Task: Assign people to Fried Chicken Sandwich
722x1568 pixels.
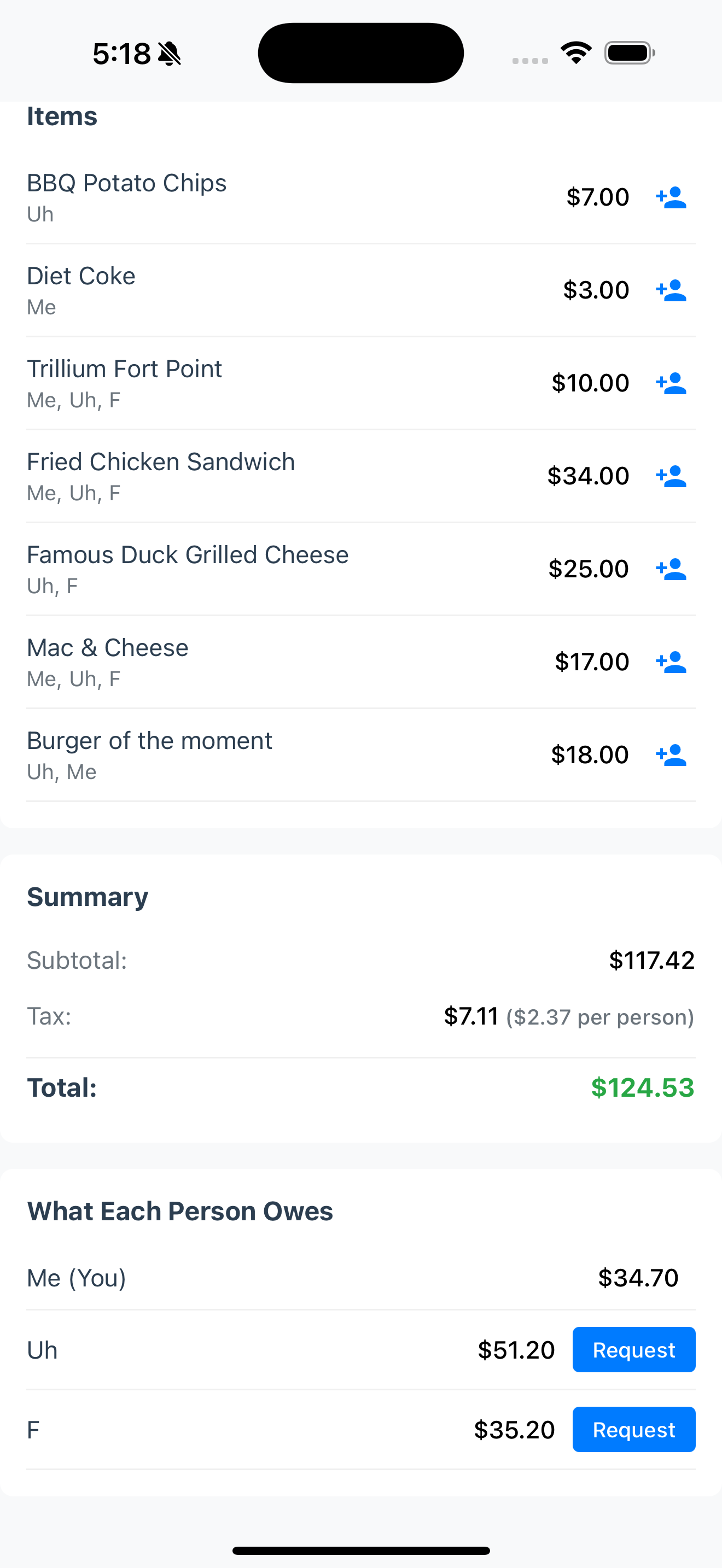Action: pos(671,477)
